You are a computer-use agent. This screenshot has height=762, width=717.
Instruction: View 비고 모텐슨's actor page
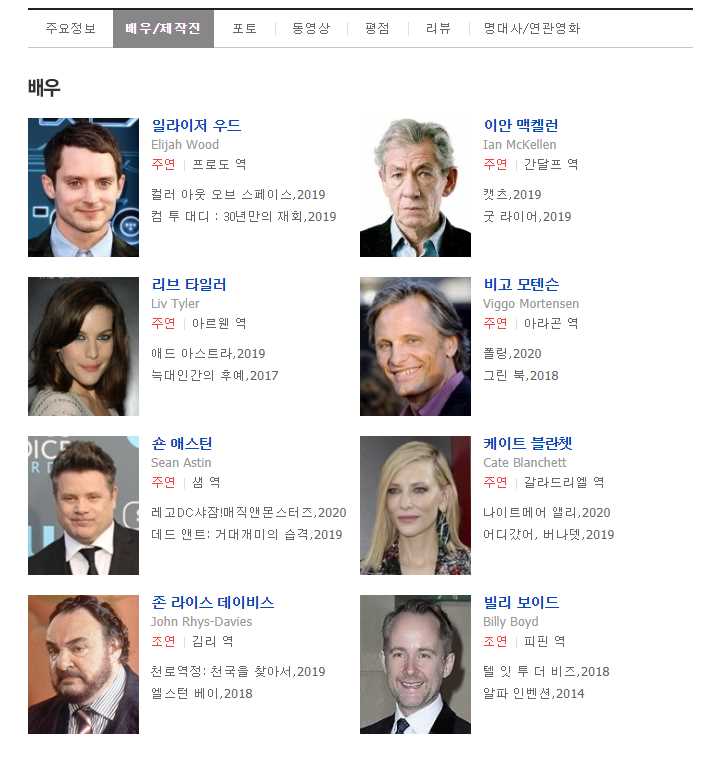click(x=521, y=285)
